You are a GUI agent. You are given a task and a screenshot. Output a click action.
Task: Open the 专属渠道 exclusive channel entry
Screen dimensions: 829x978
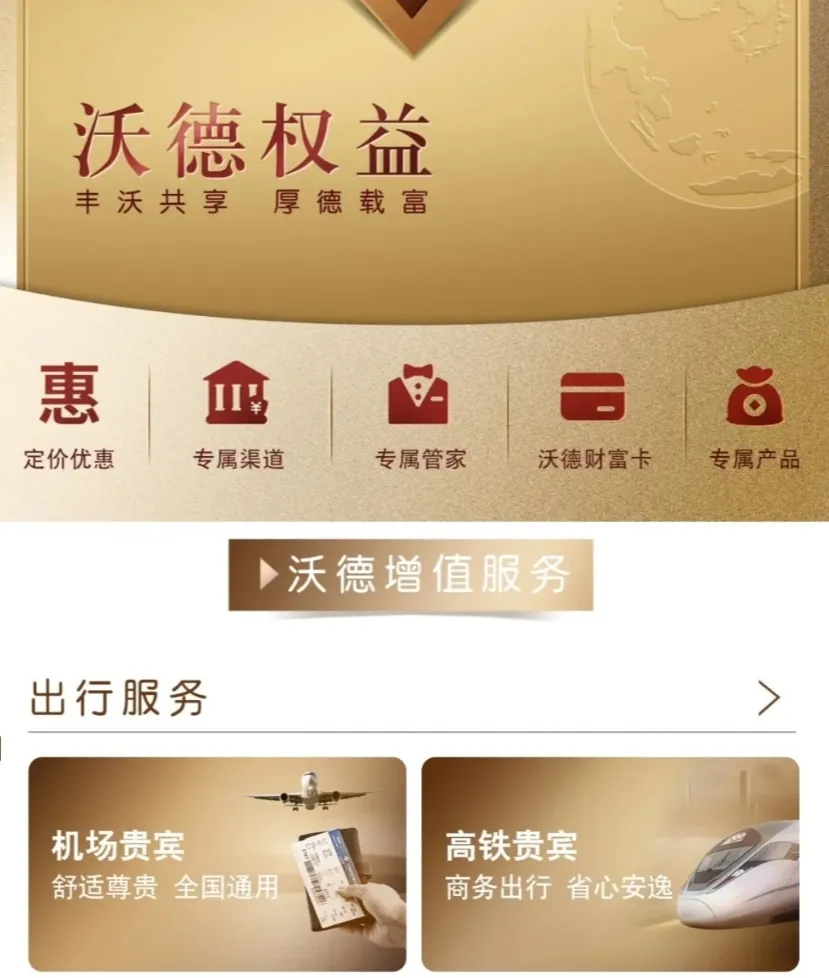coord(238,414)
